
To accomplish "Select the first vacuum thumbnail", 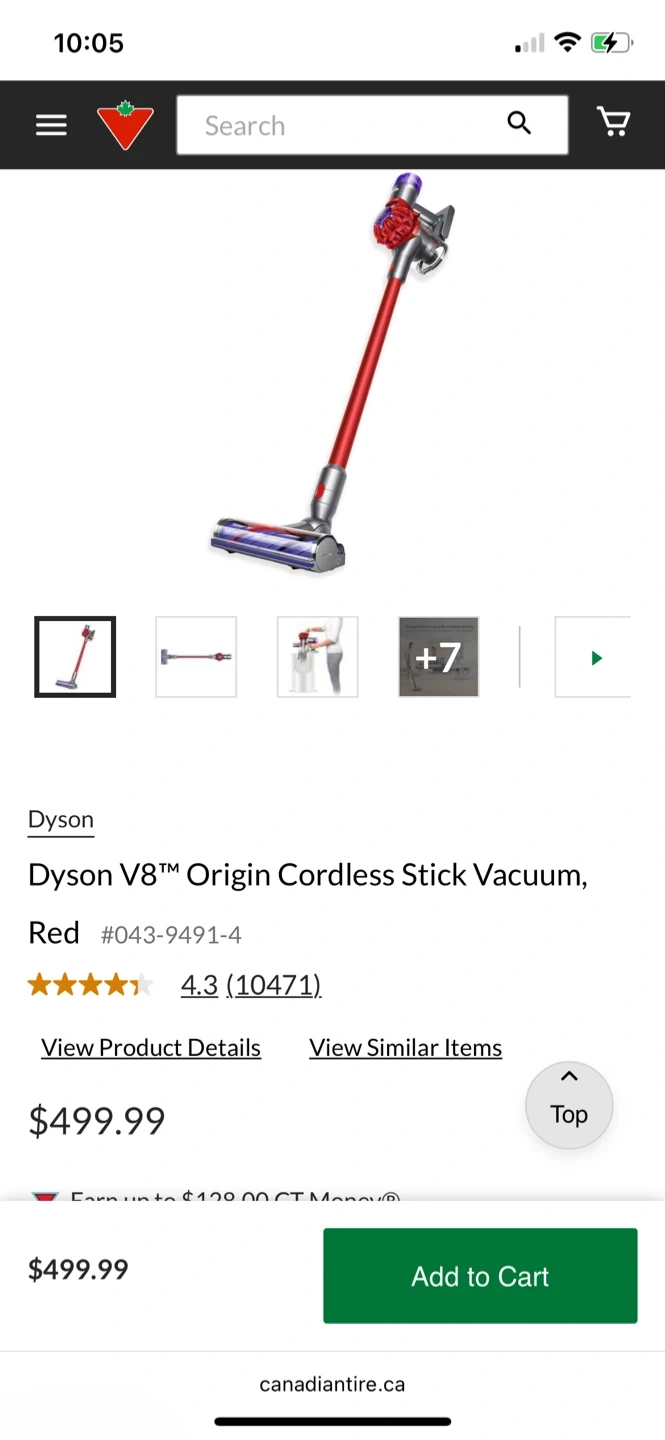I will [x=75, y=657].
